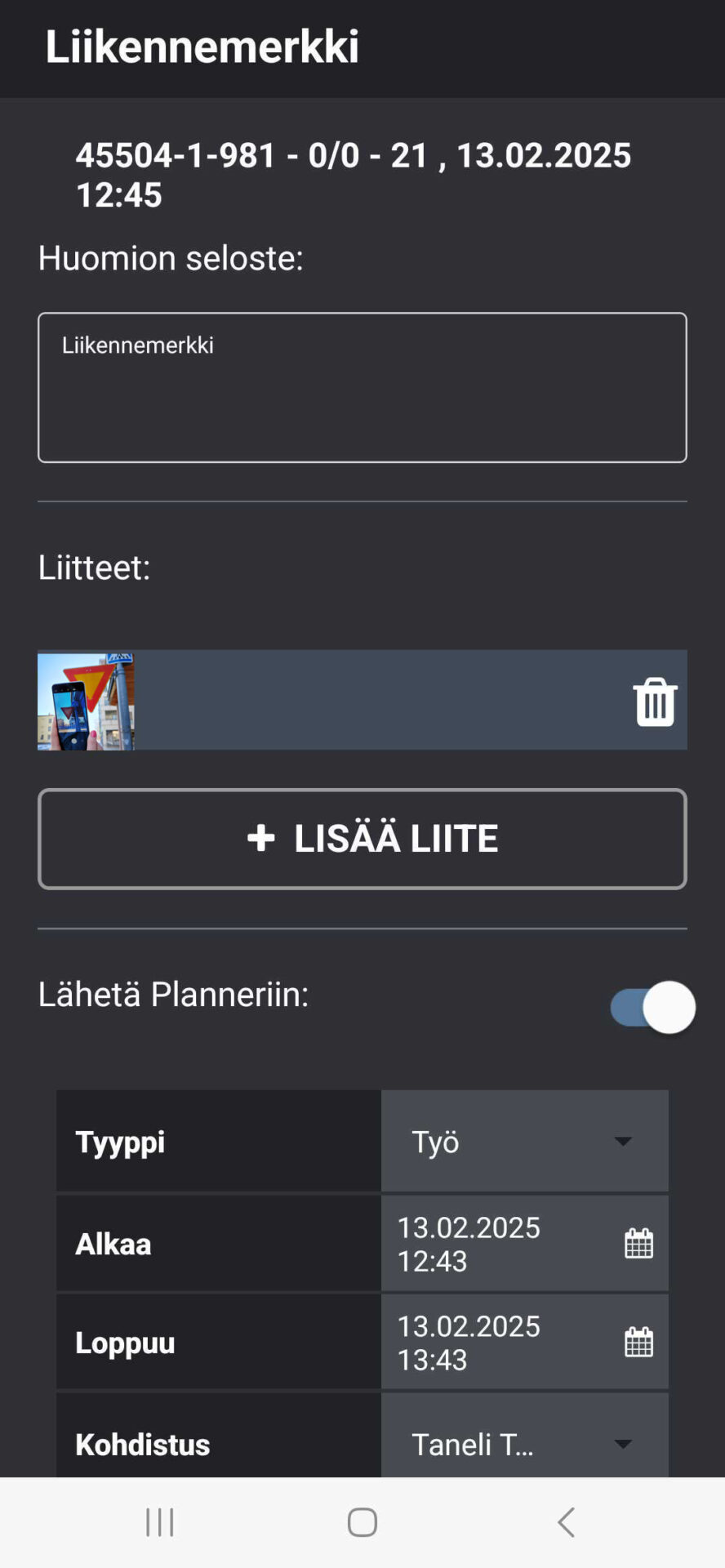Change the Loppuu end date and time
Image resolution: width=725 pixels, height=1568 pixels.
pos(524,1342)
